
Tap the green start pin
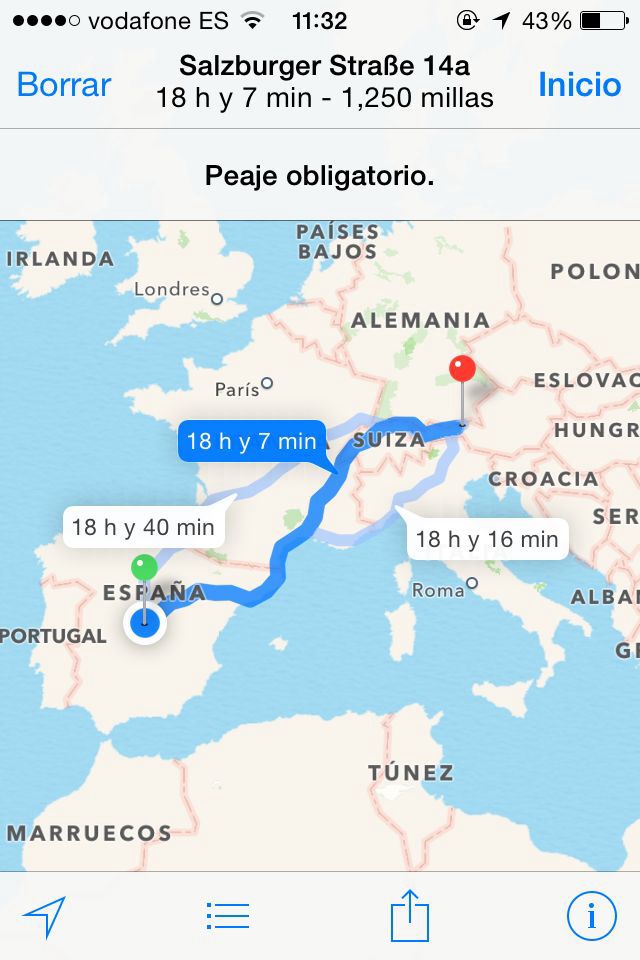tap(145, 568)
